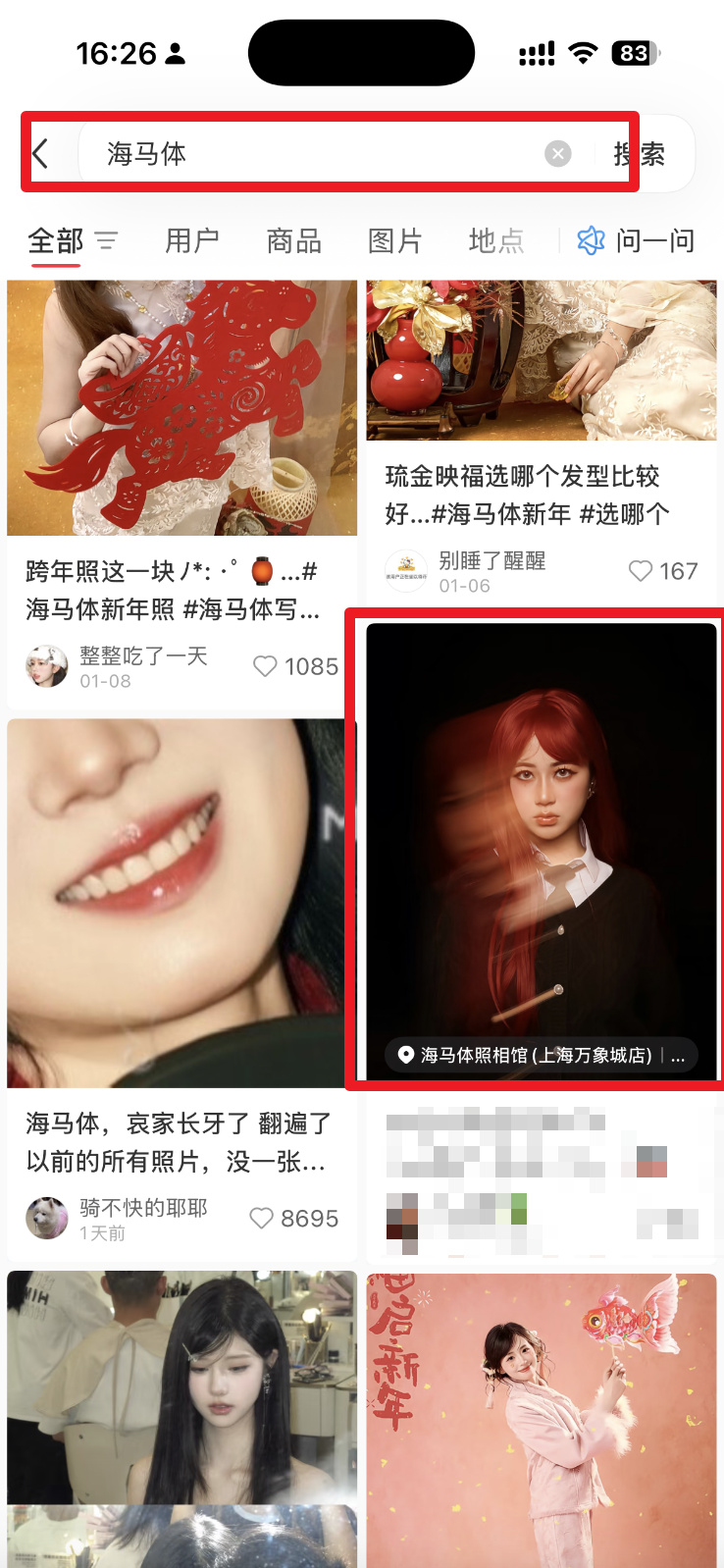Tap the location pin on 海马体照相馆 tag
Viewport: 724px width, 1568px height.
pyautogui.click(x=405, y=1055)
